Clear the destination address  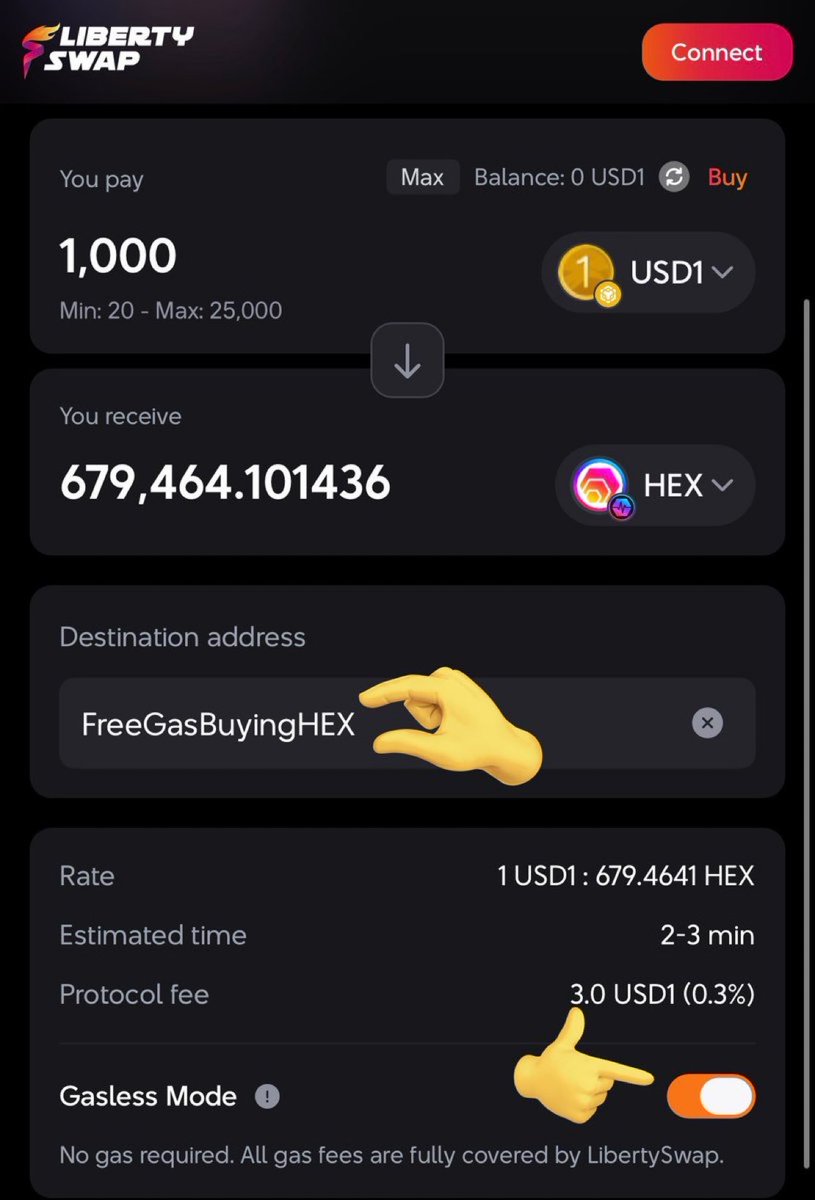click(x=707, y=722)
